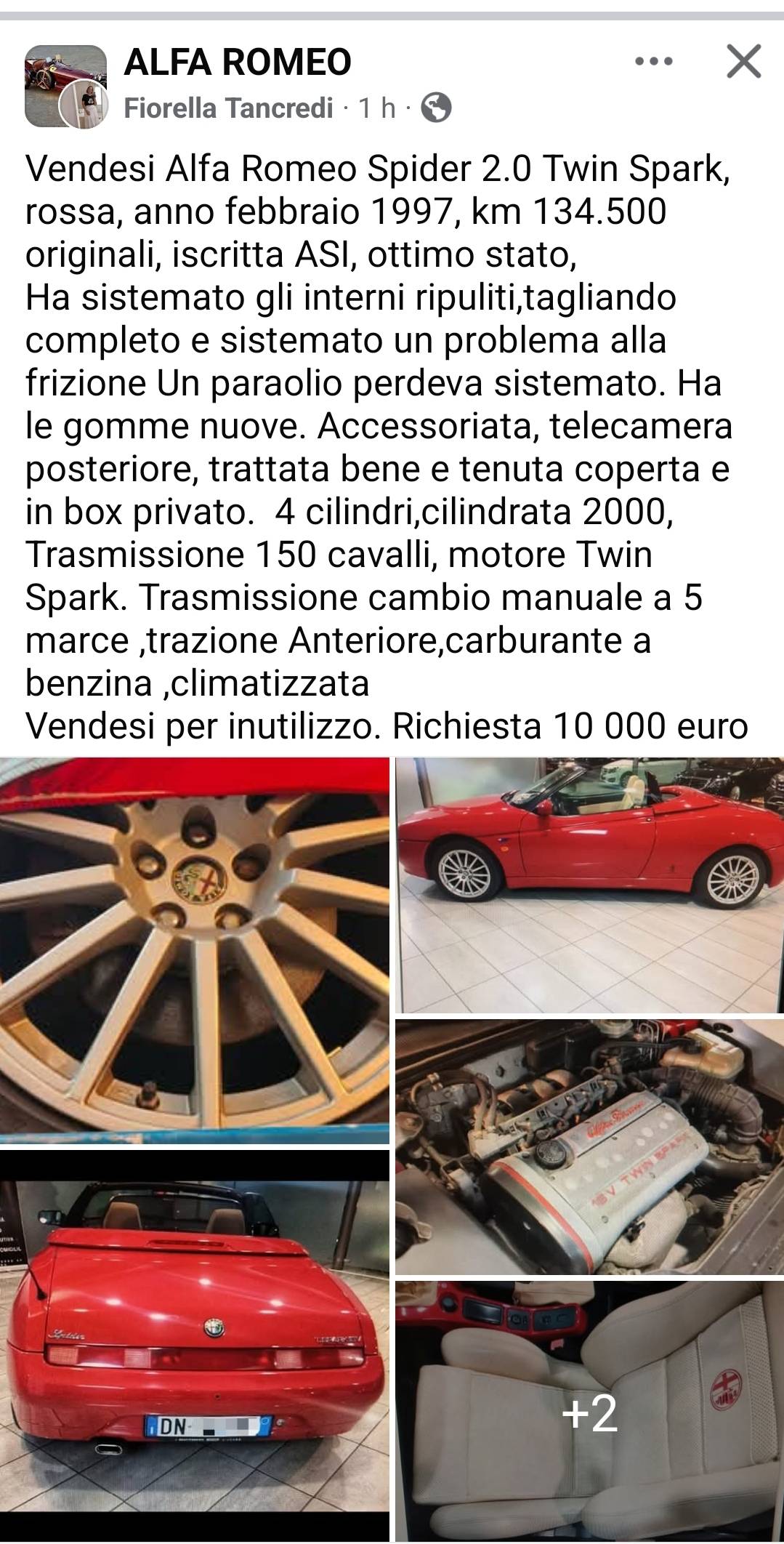The height and width of the screenshot is (1544, 784).
Task: Open the ALFA ROMEO group page
Action: tap(237, 62)
